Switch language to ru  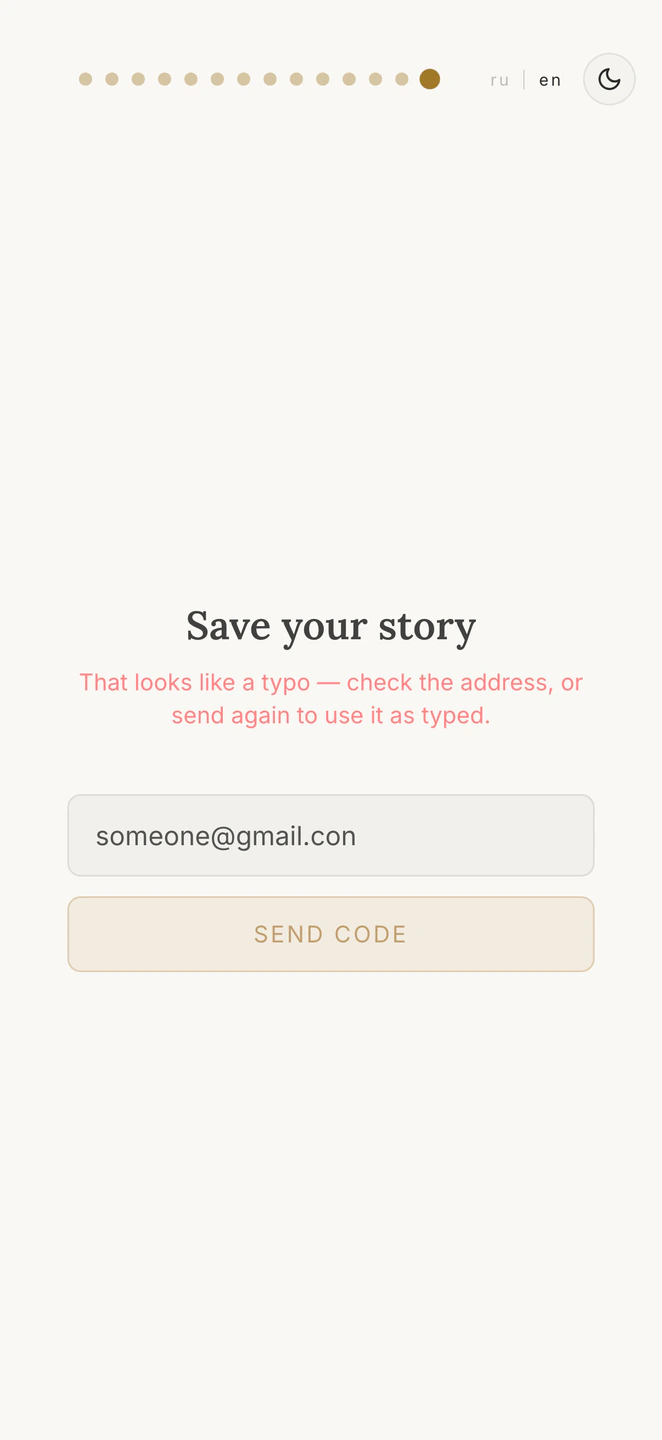(500, 80)
